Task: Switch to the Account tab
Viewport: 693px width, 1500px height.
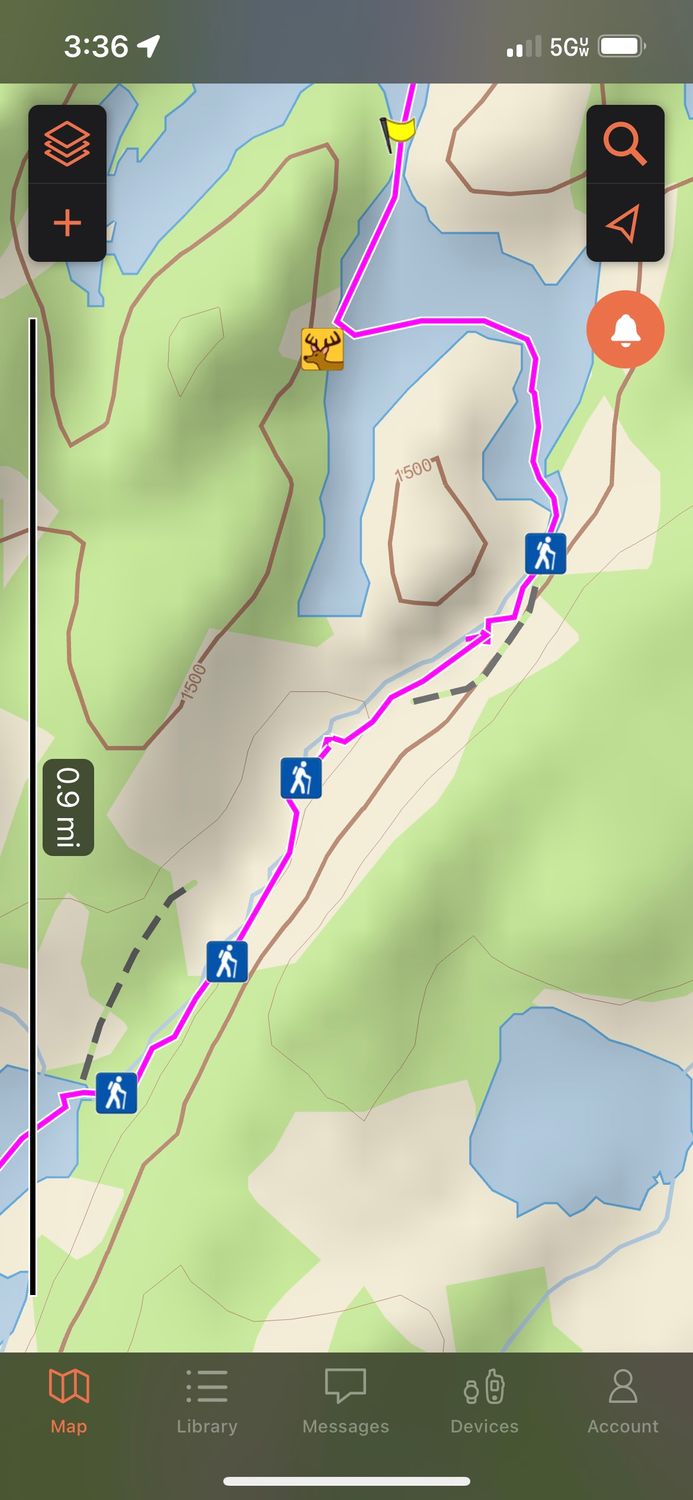Action: point(622,1402)
